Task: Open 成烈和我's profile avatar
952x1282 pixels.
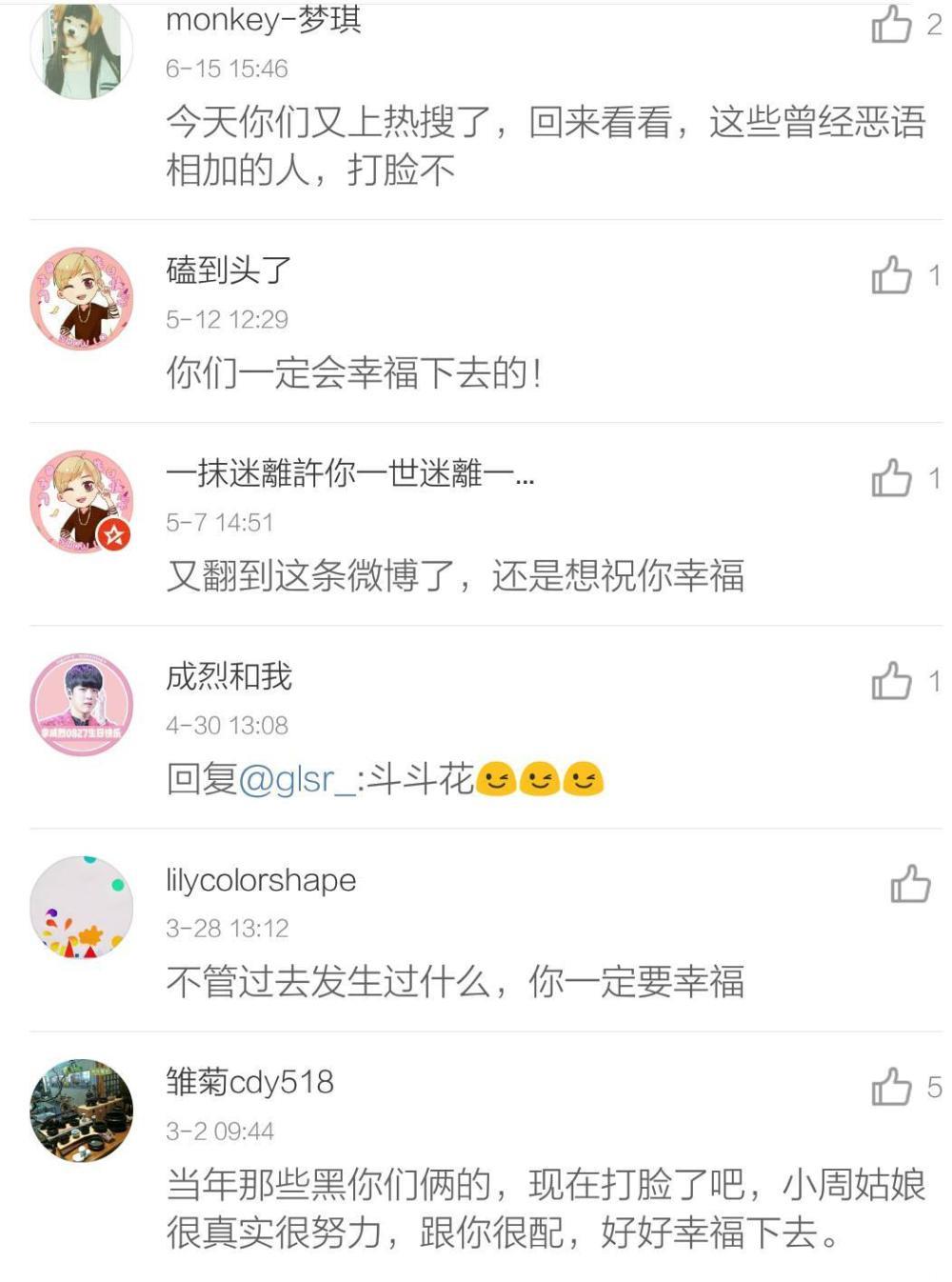Action: tap(81, 705)
